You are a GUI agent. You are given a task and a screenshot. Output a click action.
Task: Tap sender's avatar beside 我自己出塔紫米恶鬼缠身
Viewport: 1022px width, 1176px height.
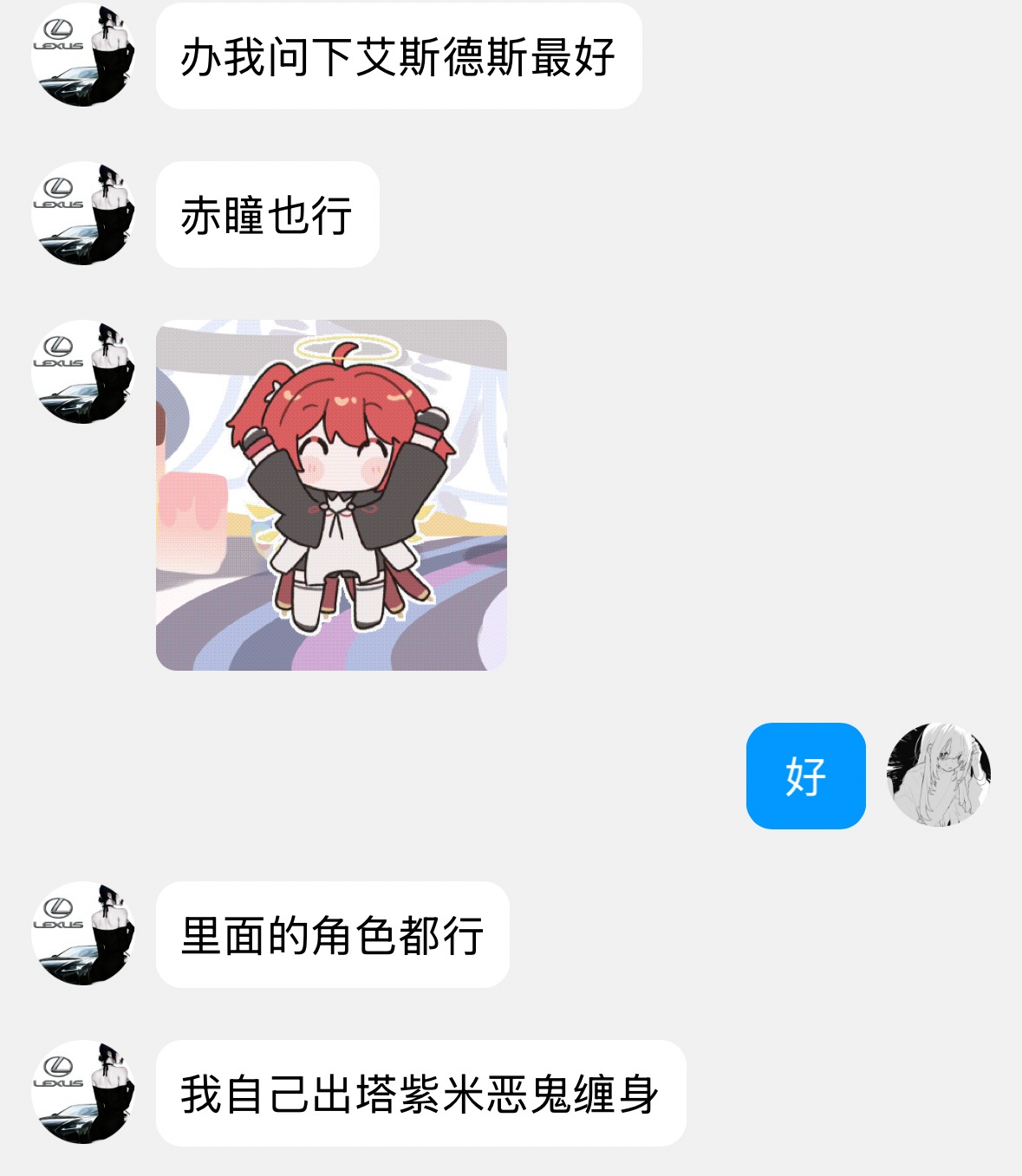pyautogui.click(x=83, y=1092)
